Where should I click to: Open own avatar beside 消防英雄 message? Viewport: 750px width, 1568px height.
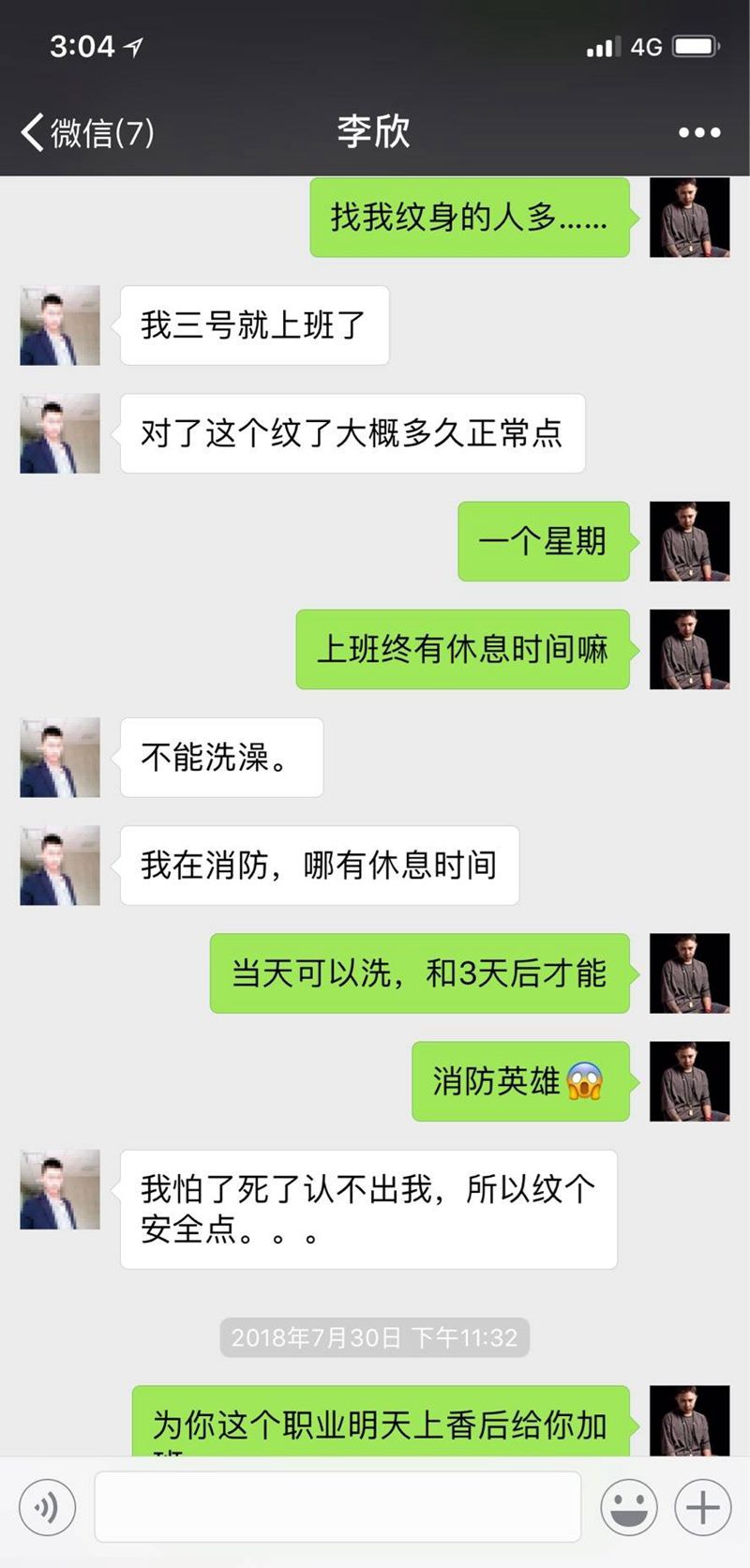pyautogui.click(x=689, y=1081)
